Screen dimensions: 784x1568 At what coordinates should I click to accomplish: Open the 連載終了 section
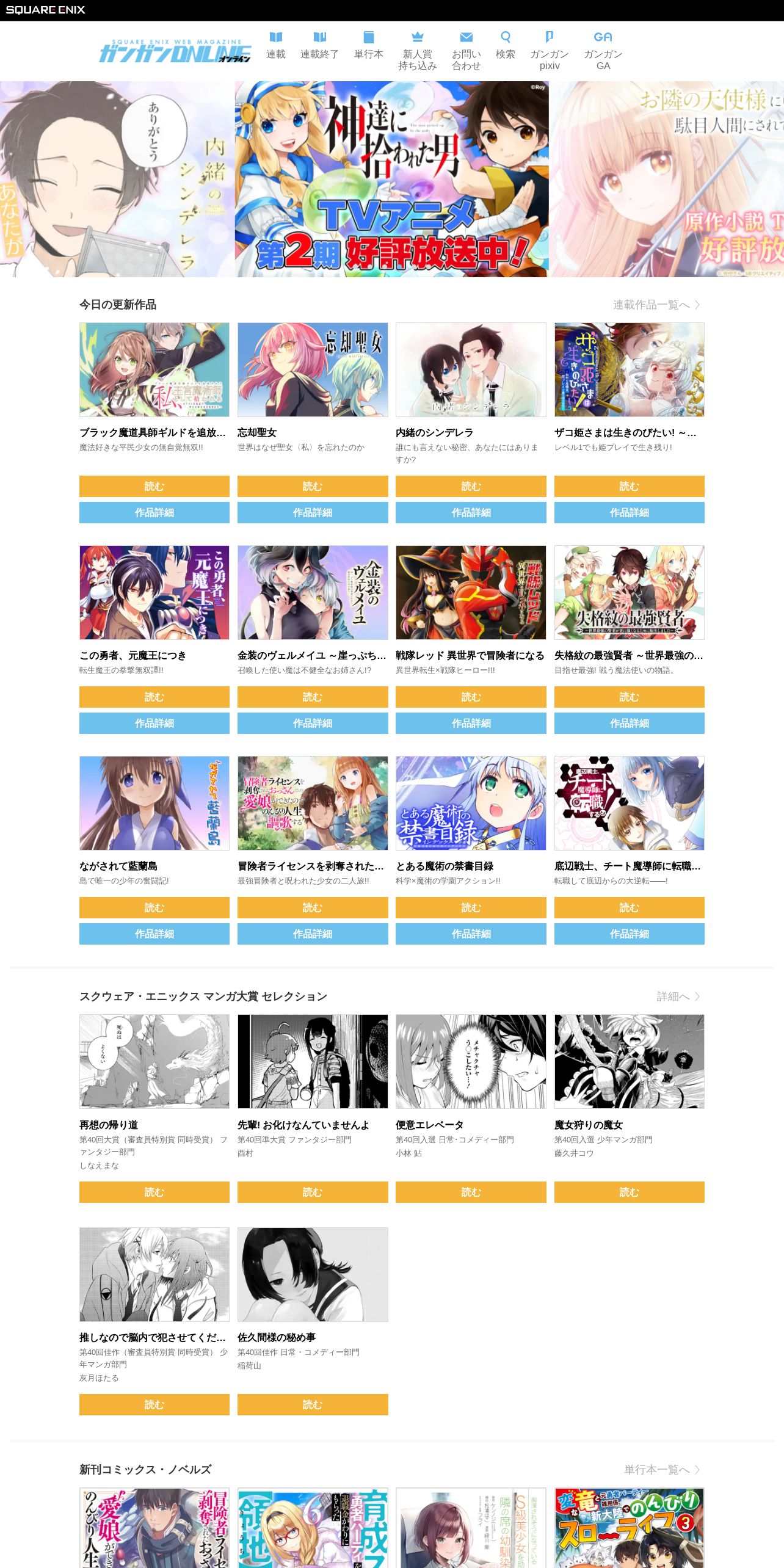pos(319,46)
